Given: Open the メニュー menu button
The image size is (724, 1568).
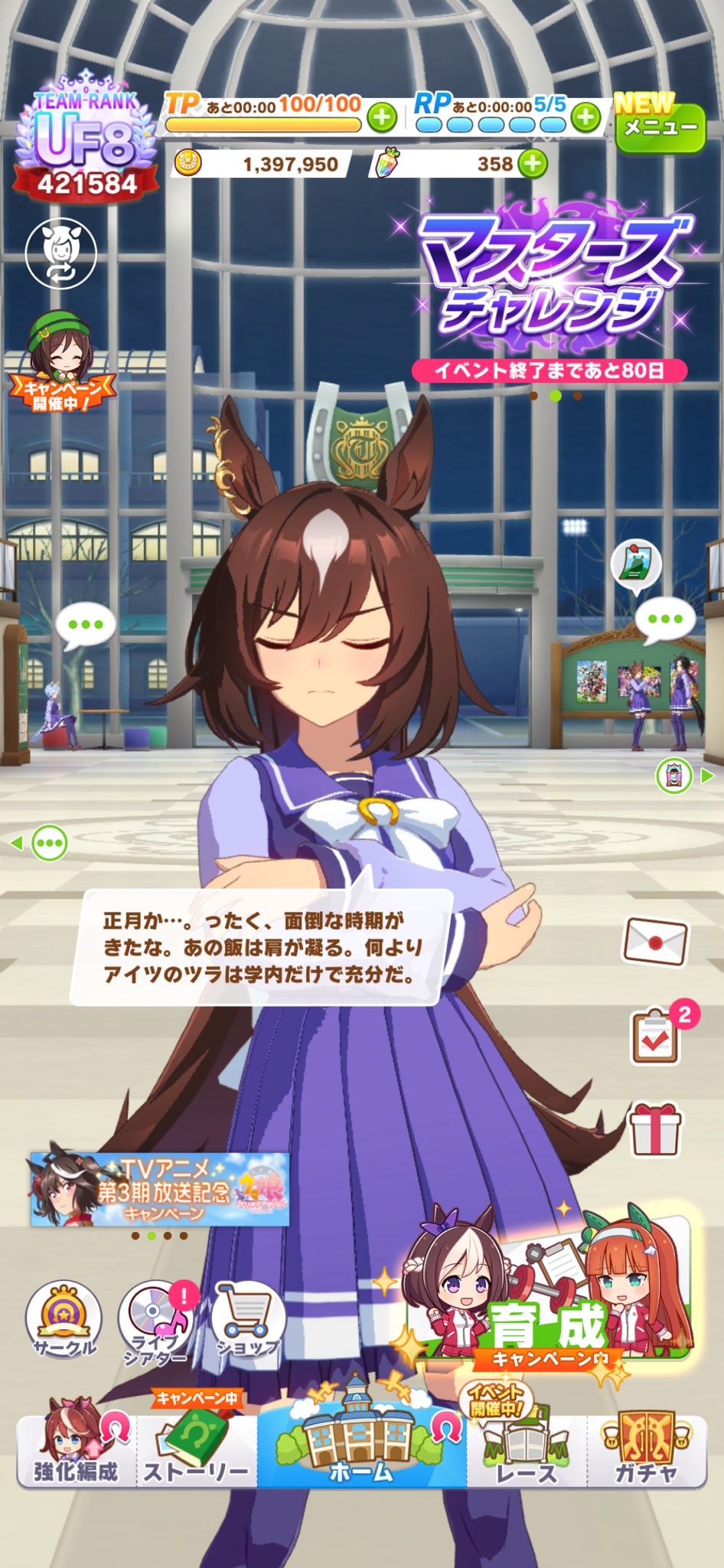Looking at the screenshot, I should click(x=660, y=128).
